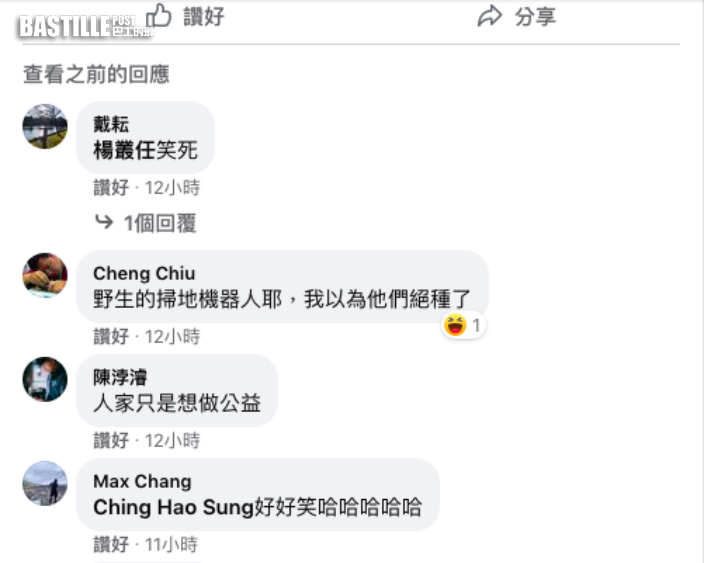The height and width of the screenshot is (563, 704).
Task: Like 戴耘's comment
Action: 111,187
